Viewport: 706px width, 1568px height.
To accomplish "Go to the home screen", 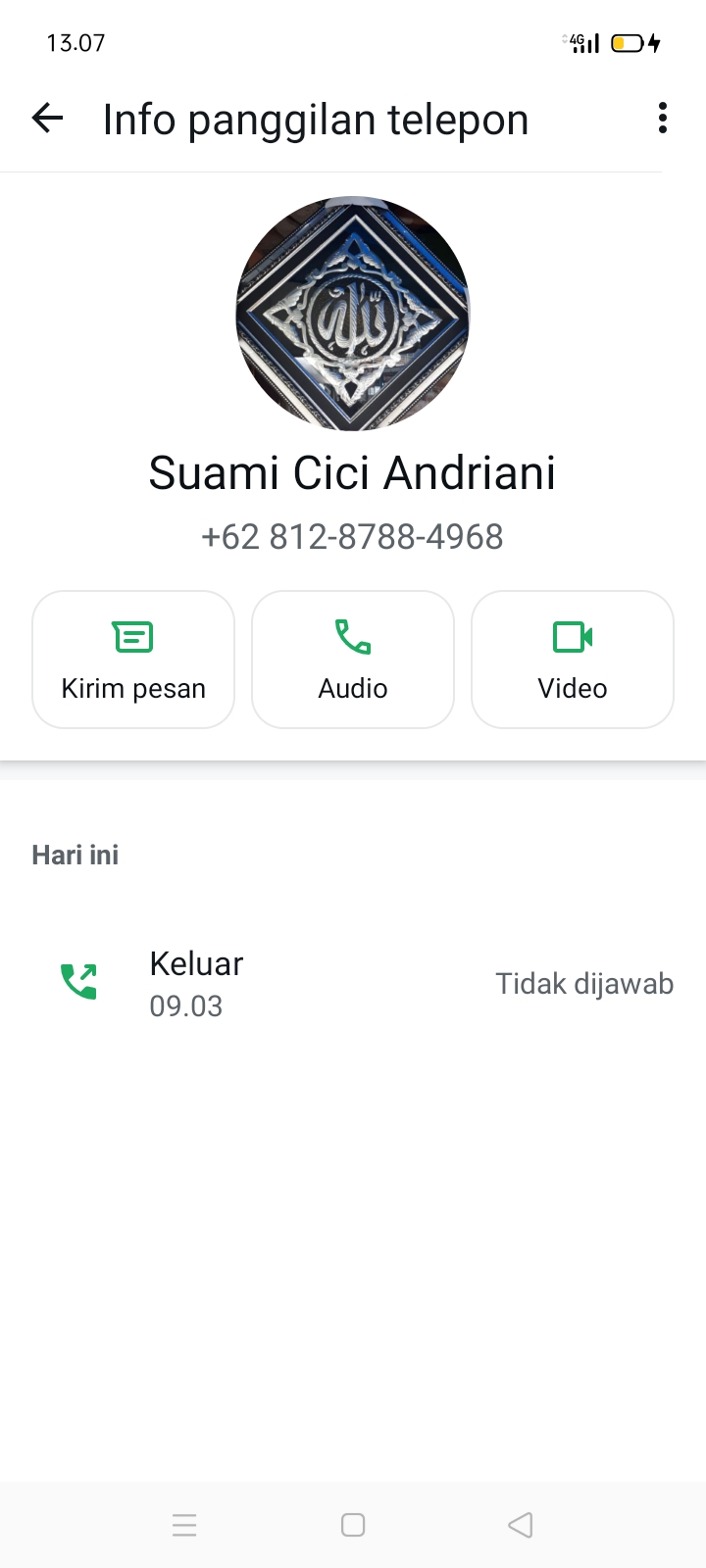I will 353,1525.
